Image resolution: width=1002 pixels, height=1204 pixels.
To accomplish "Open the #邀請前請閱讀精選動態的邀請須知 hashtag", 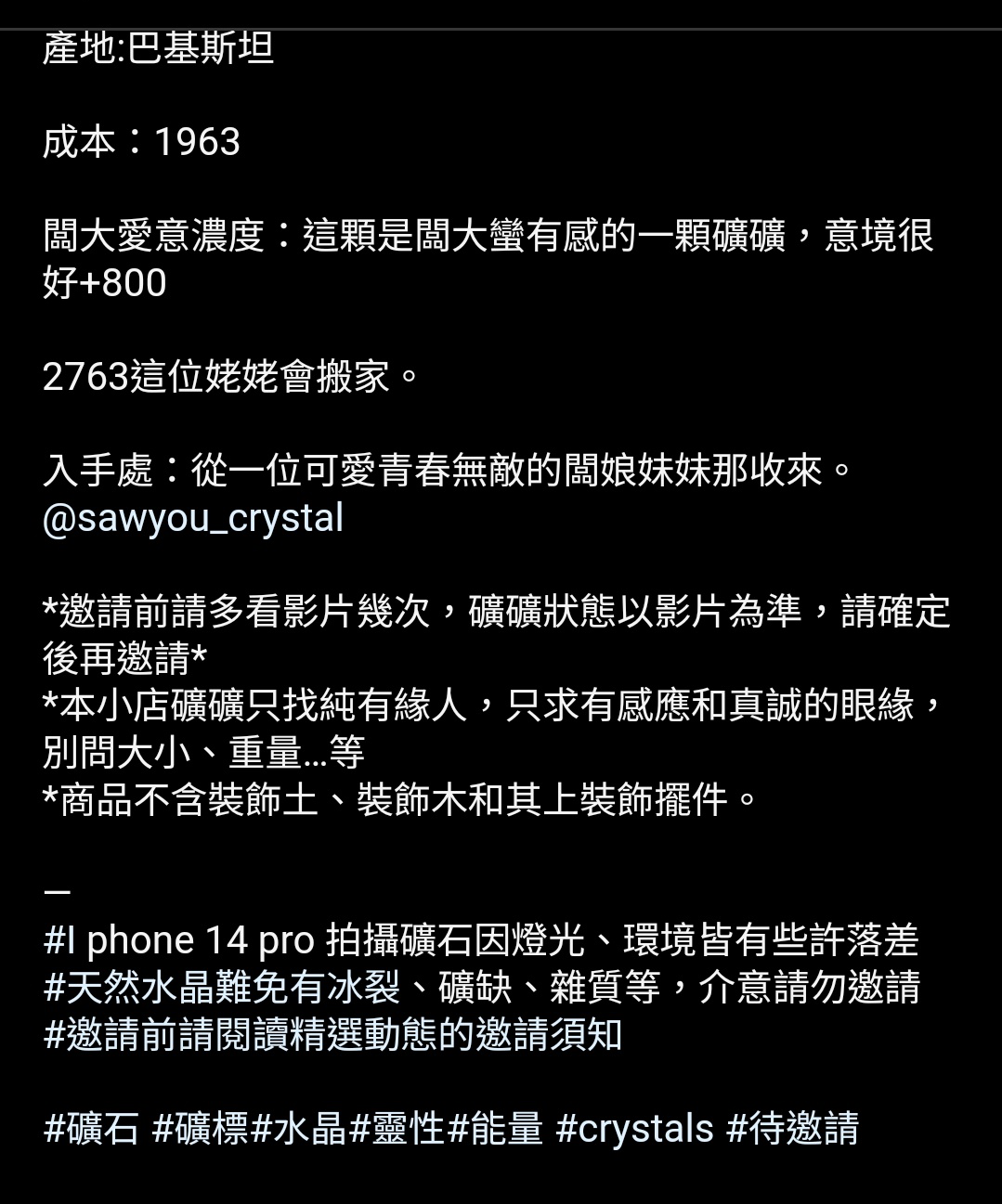I will pos(332,1034).
